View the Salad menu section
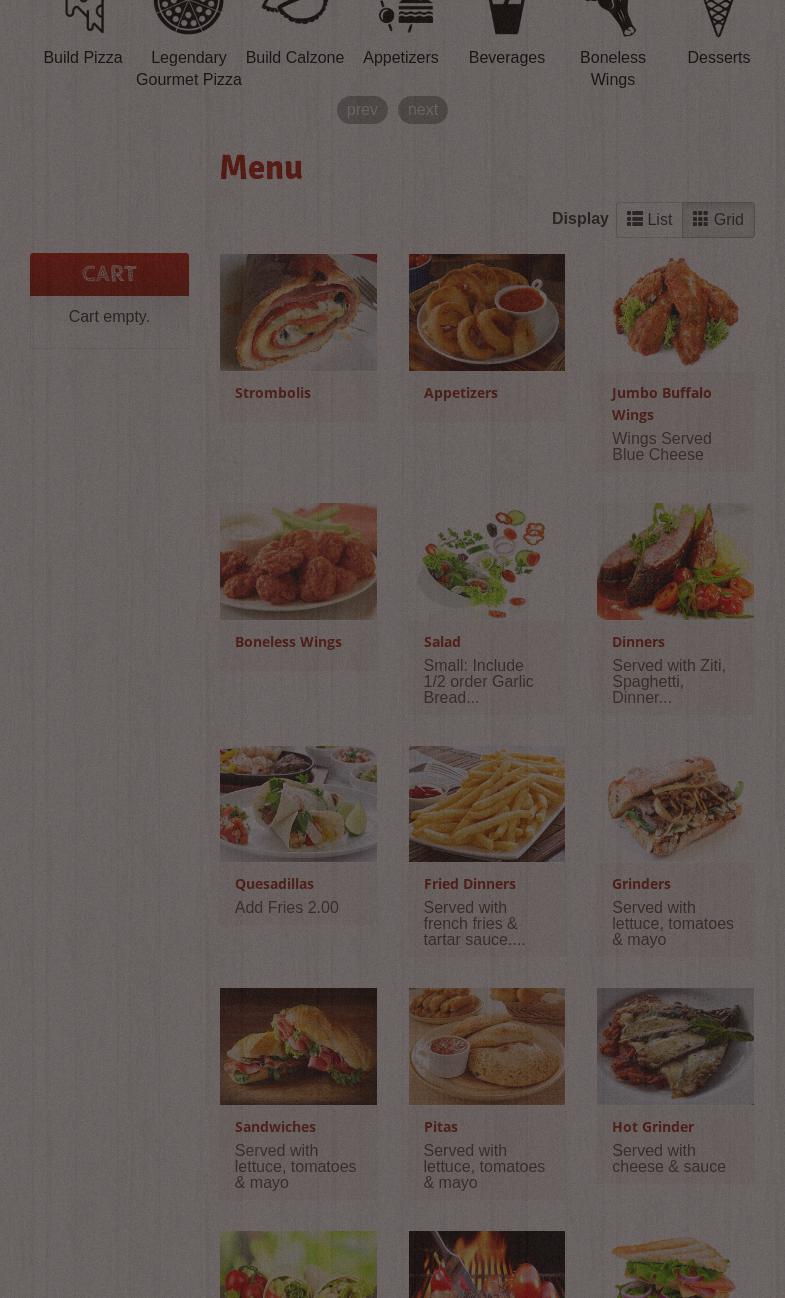Screen dimensions: 785x1298 click(x=487, y=608)
